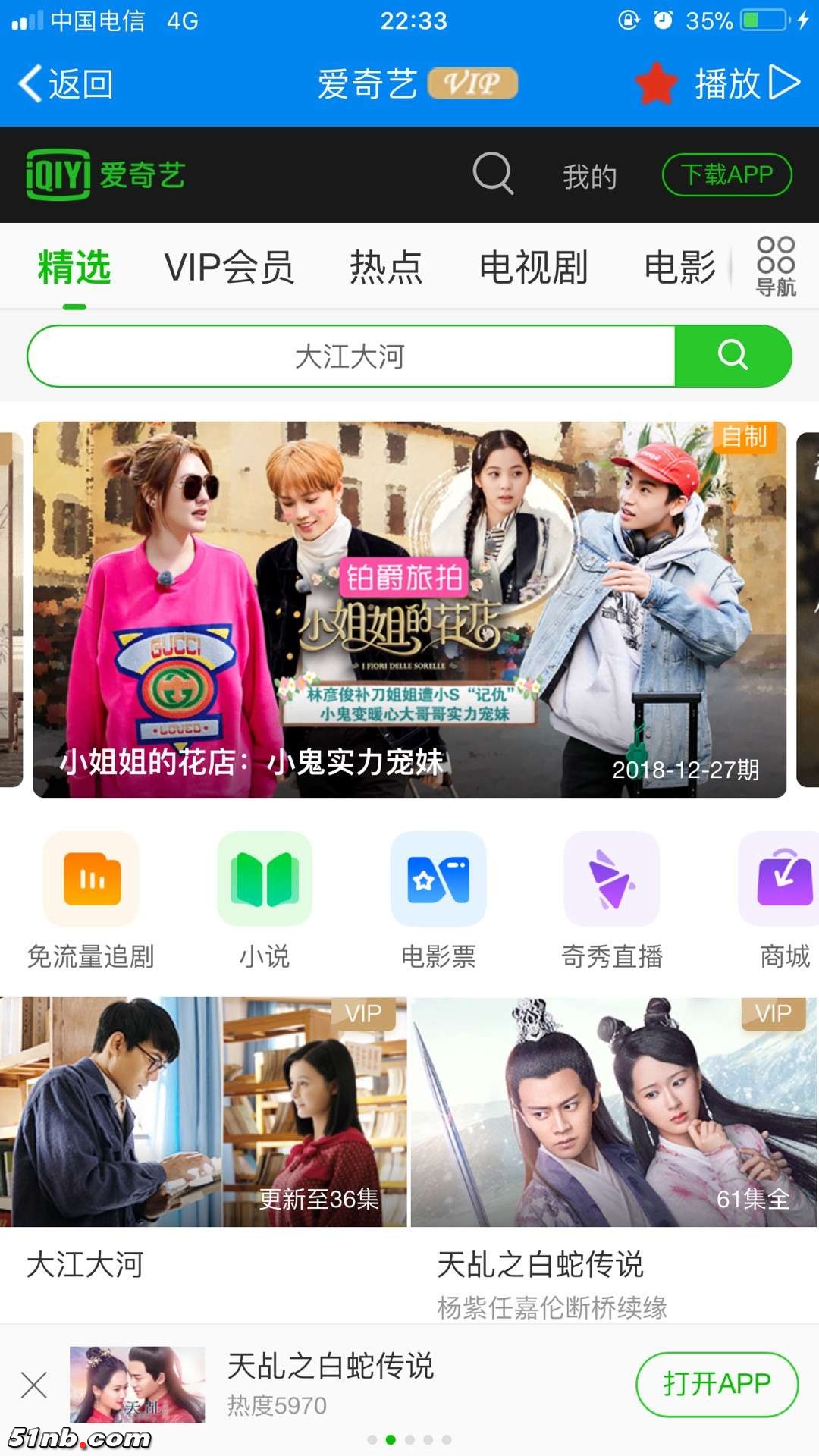Tap the green search submit button

point(733,356)
